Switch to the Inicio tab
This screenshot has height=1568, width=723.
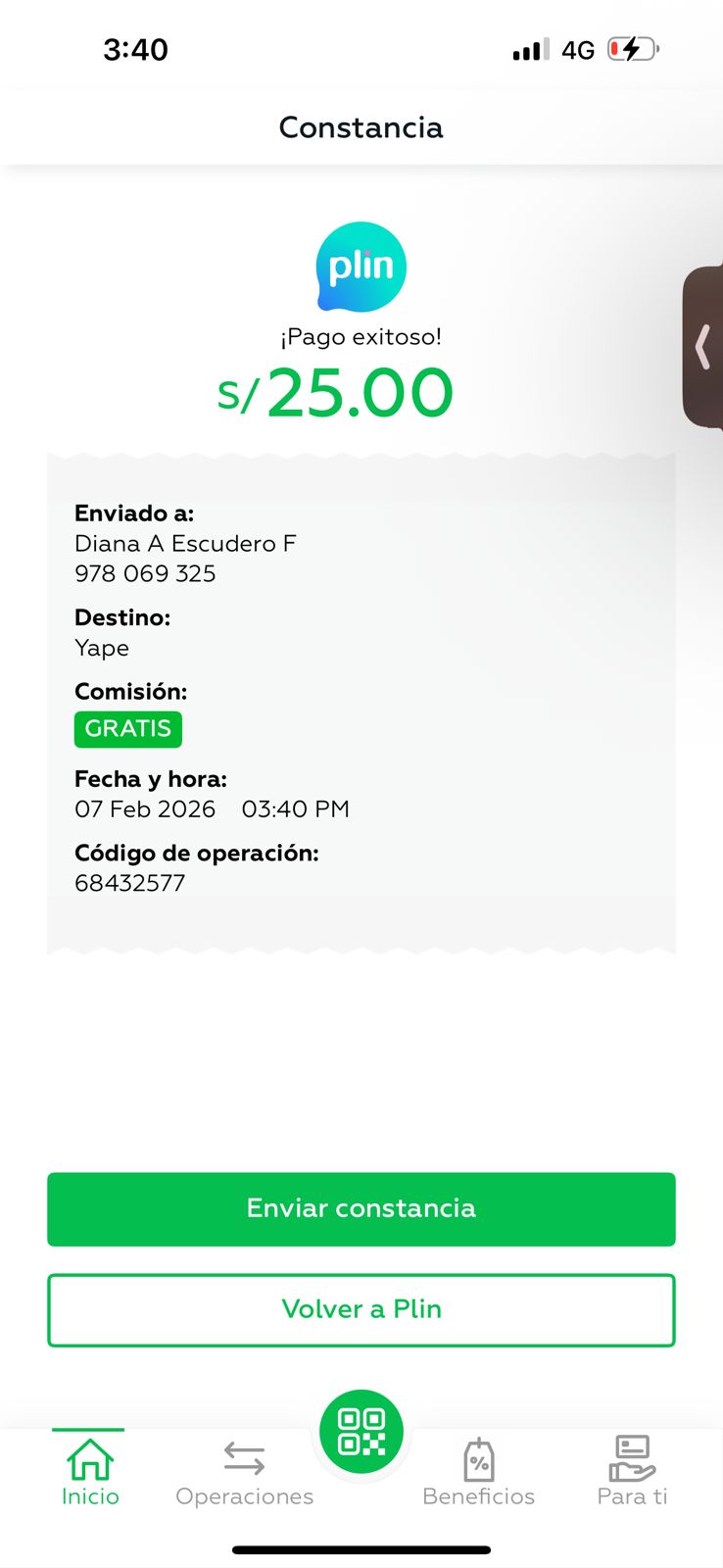(90, 1470)
